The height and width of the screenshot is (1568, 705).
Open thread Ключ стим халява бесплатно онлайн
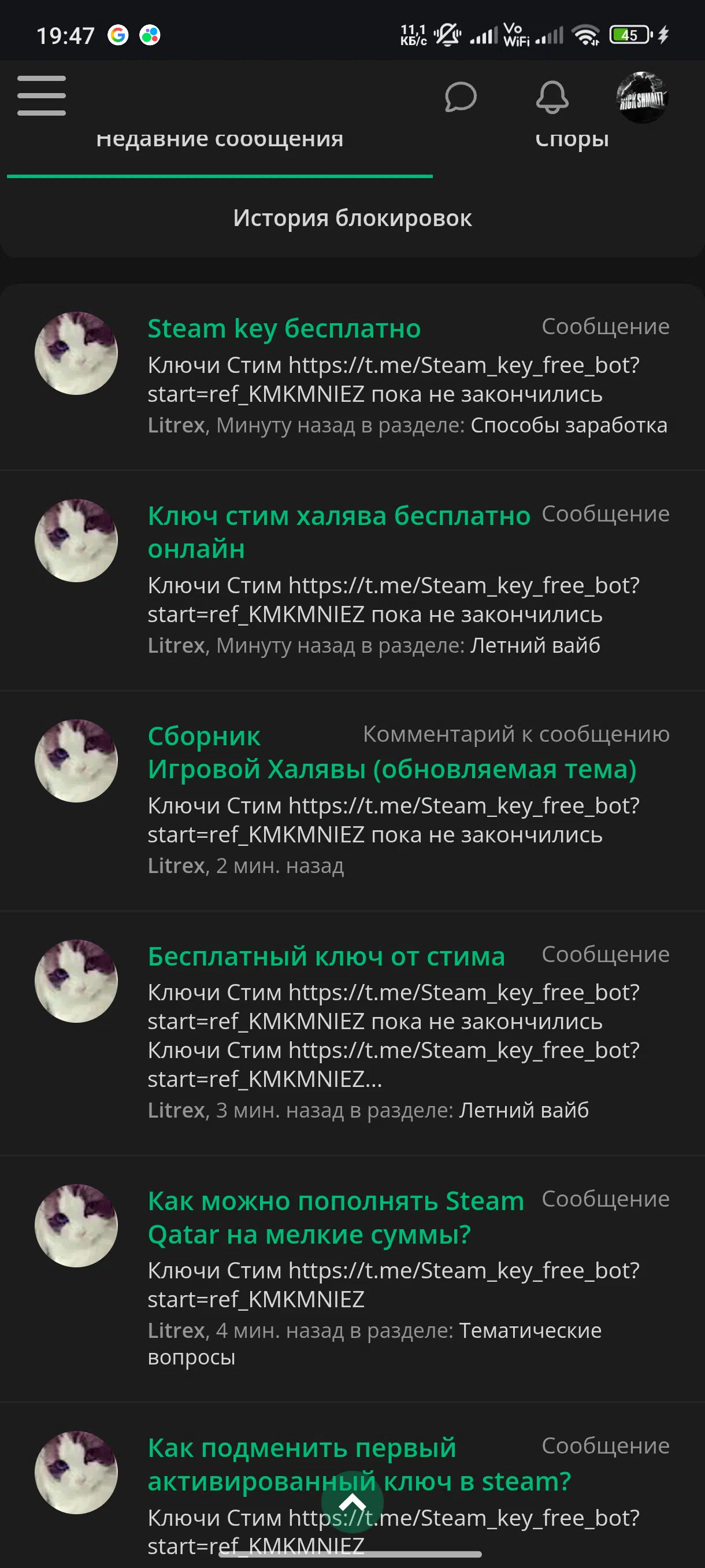(x=339, y=532)
